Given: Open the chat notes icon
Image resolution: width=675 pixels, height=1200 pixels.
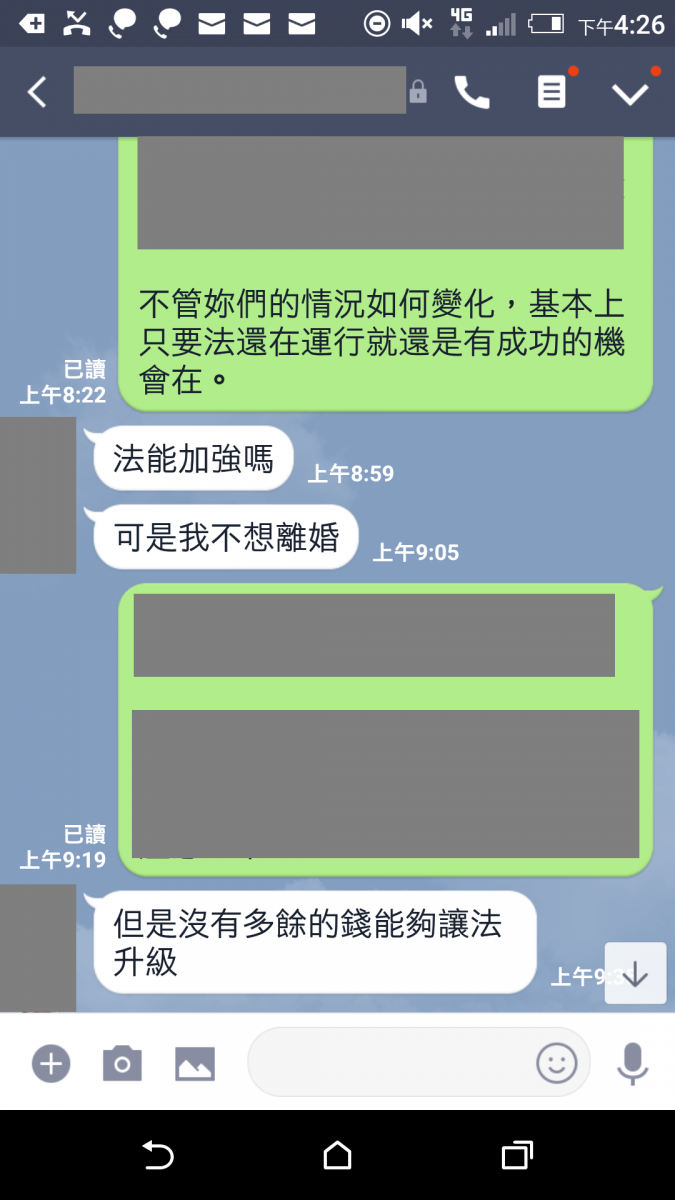Looking at the screenshot, I should point(551,92).
